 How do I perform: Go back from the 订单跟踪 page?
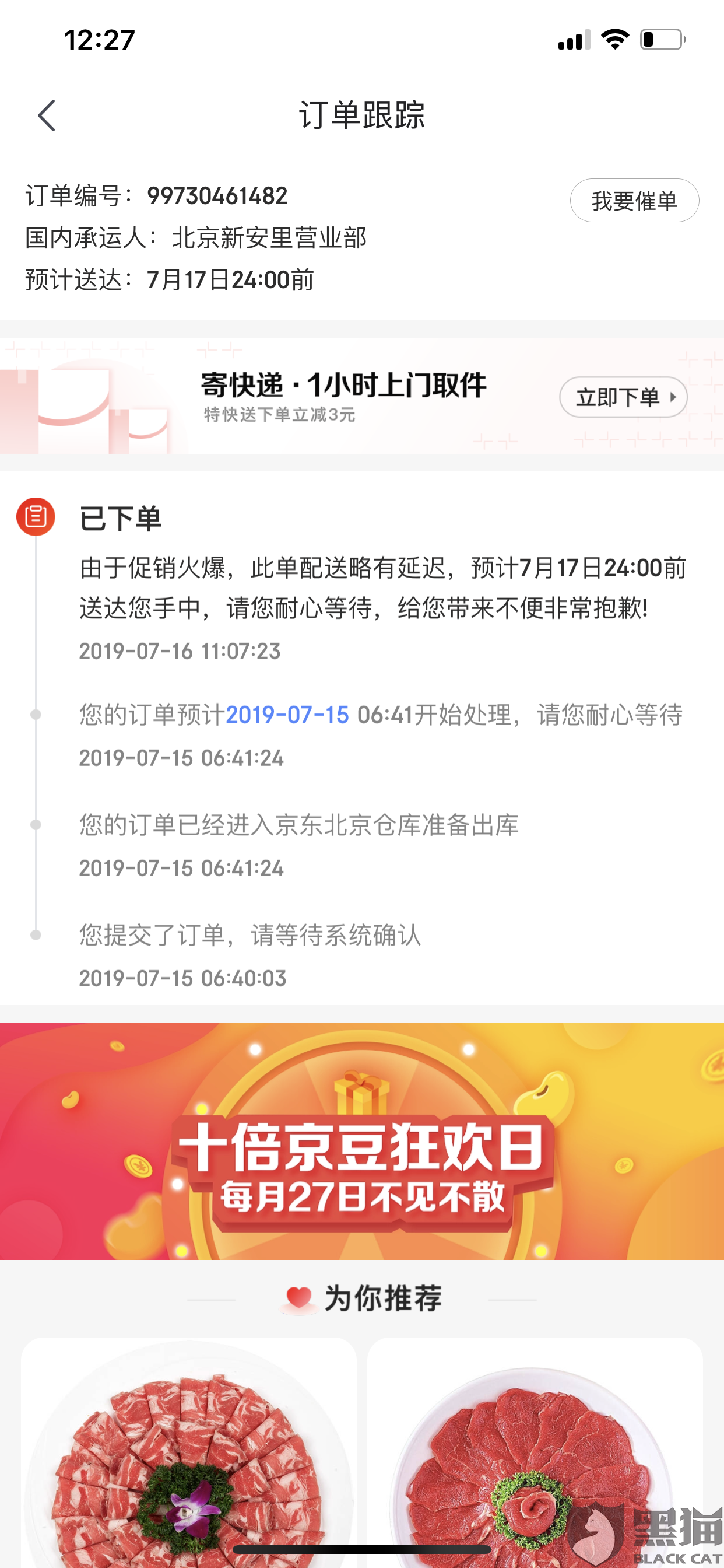tap(46, 116)
